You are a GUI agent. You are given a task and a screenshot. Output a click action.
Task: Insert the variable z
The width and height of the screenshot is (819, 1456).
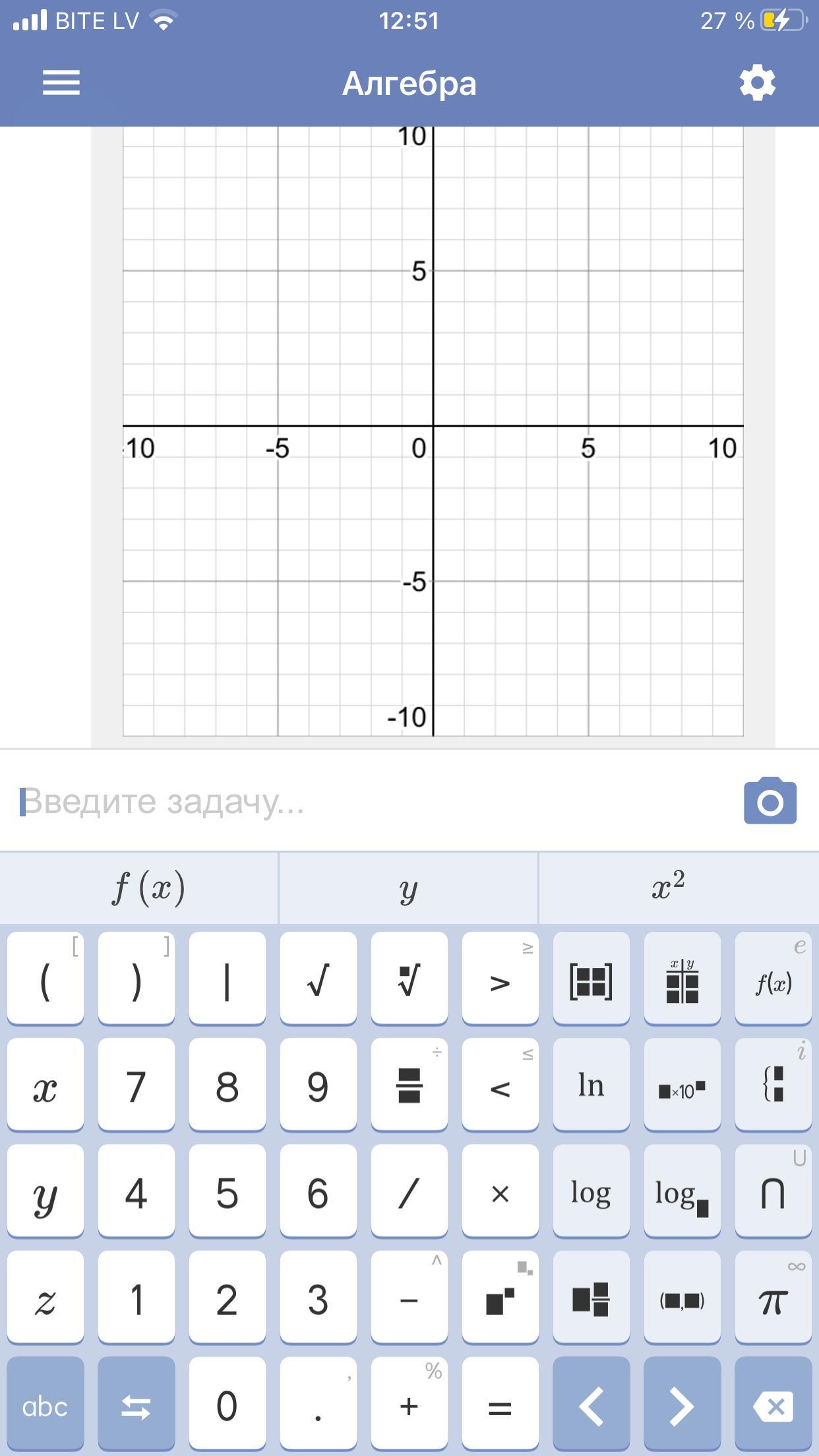coord(45,1298)
